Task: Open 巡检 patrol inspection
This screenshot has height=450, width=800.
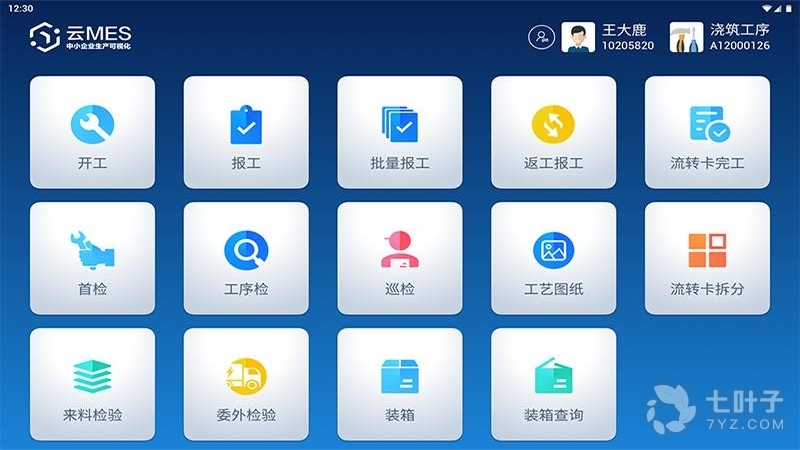Action: (399, 259)
